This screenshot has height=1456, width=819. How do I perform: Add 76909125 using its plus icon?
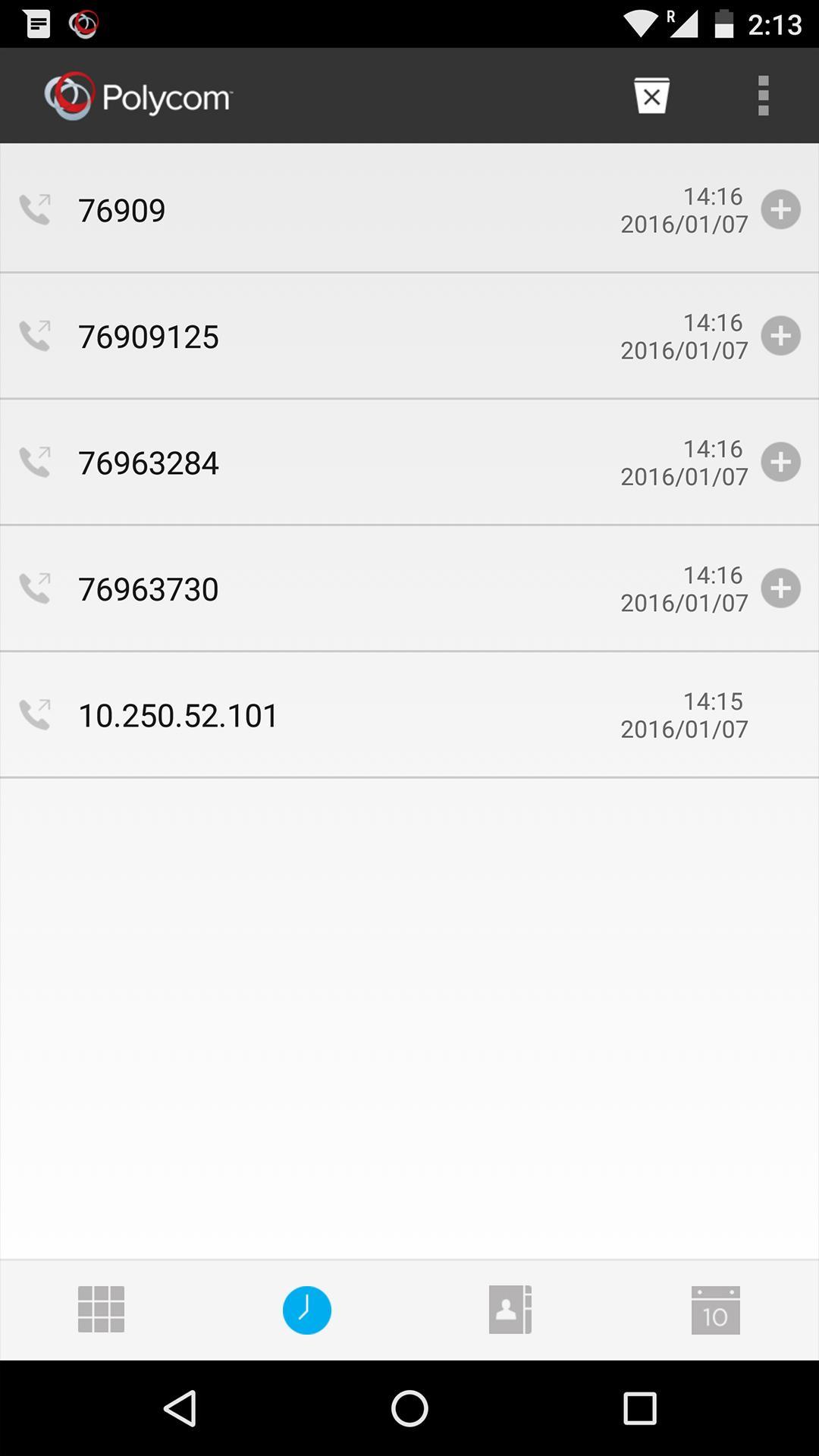780,336
